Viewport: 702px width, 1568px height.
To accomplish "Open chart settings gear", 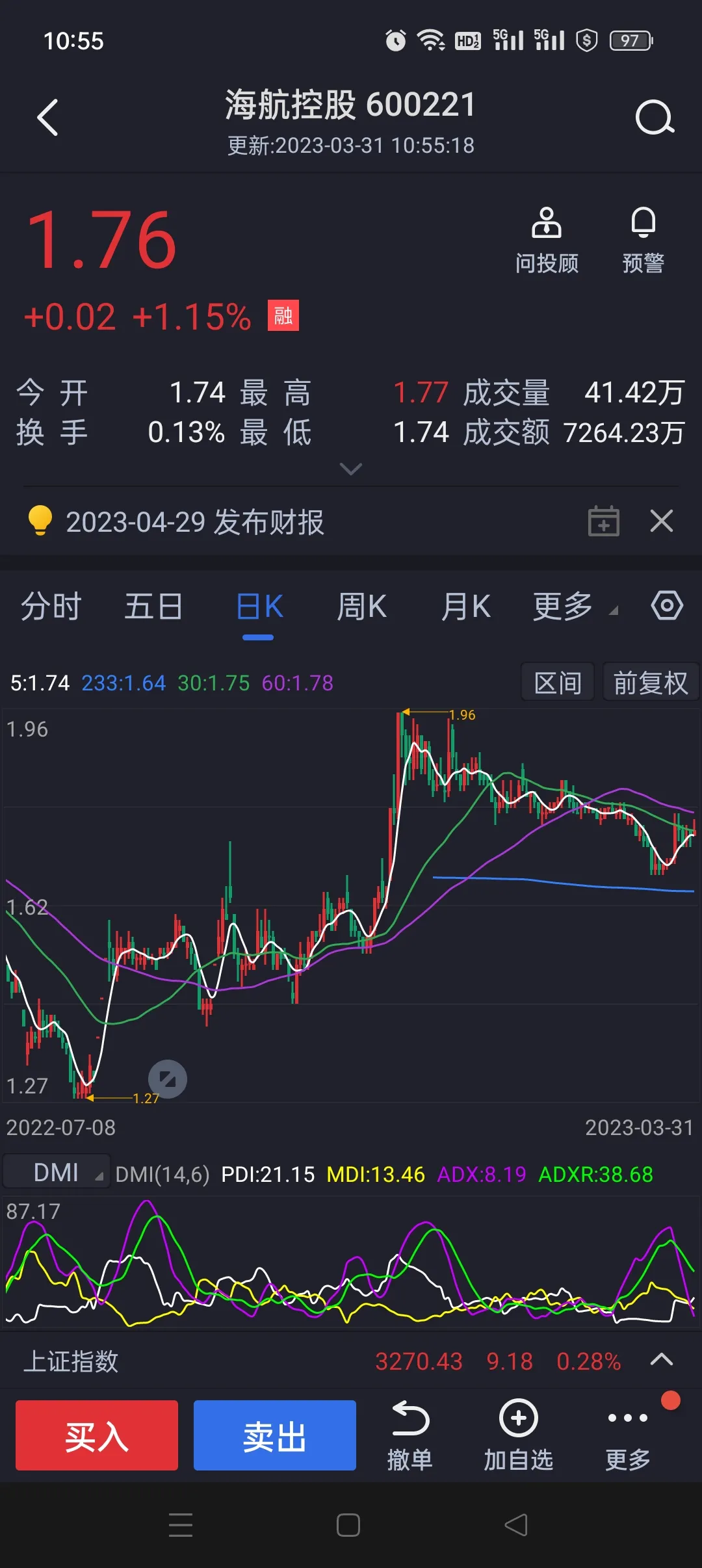I will tap(667, 606).
